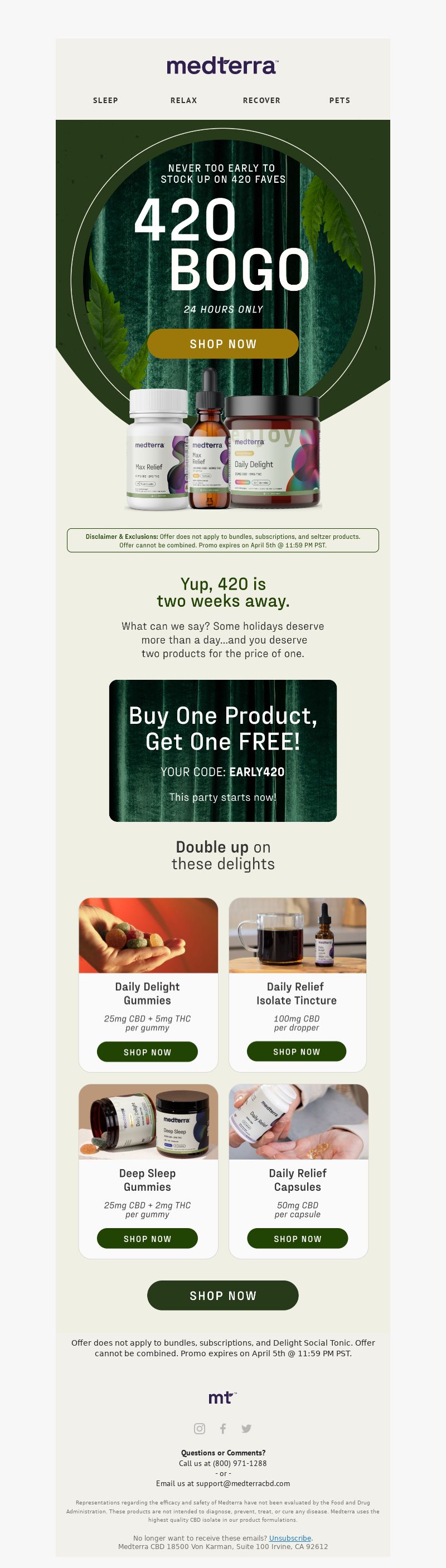Open the RECOVER category link
The image size is (446, 1568).
(x=261, y=100)
